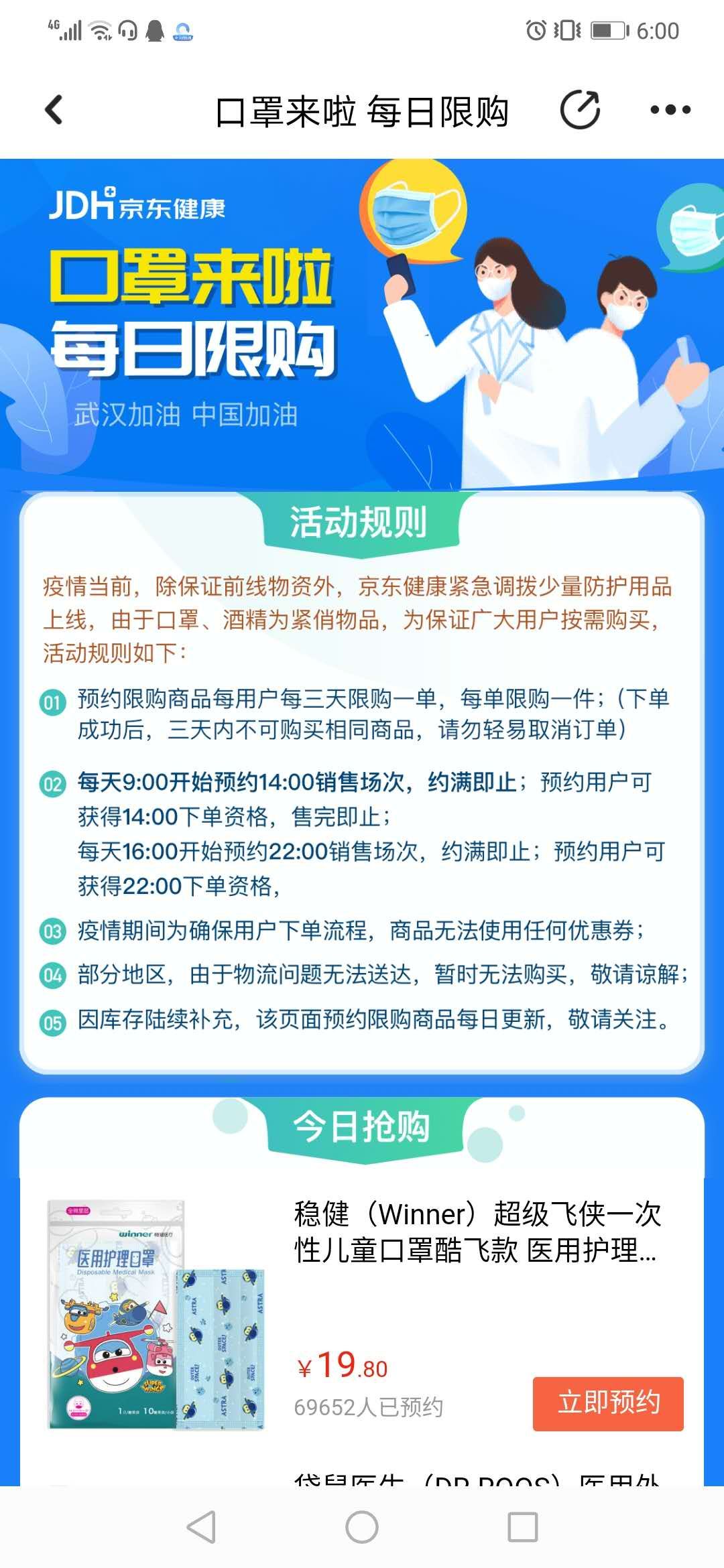Tap 立即预约 for the Winner children's mask
This screenshot has height=1568, width=724.
[608, 1404]
